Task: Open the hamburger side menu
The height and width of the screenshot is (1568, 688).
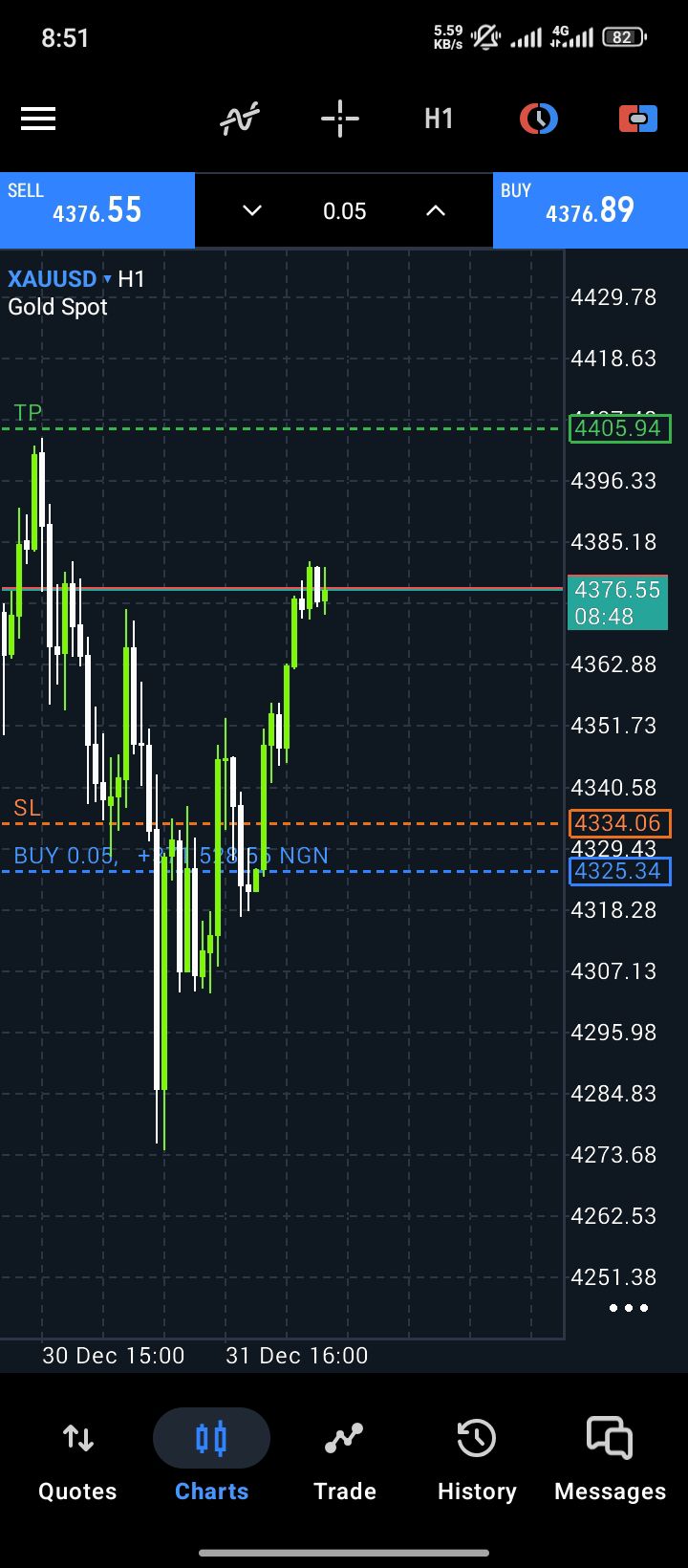Action: click(x=38, y=119)
